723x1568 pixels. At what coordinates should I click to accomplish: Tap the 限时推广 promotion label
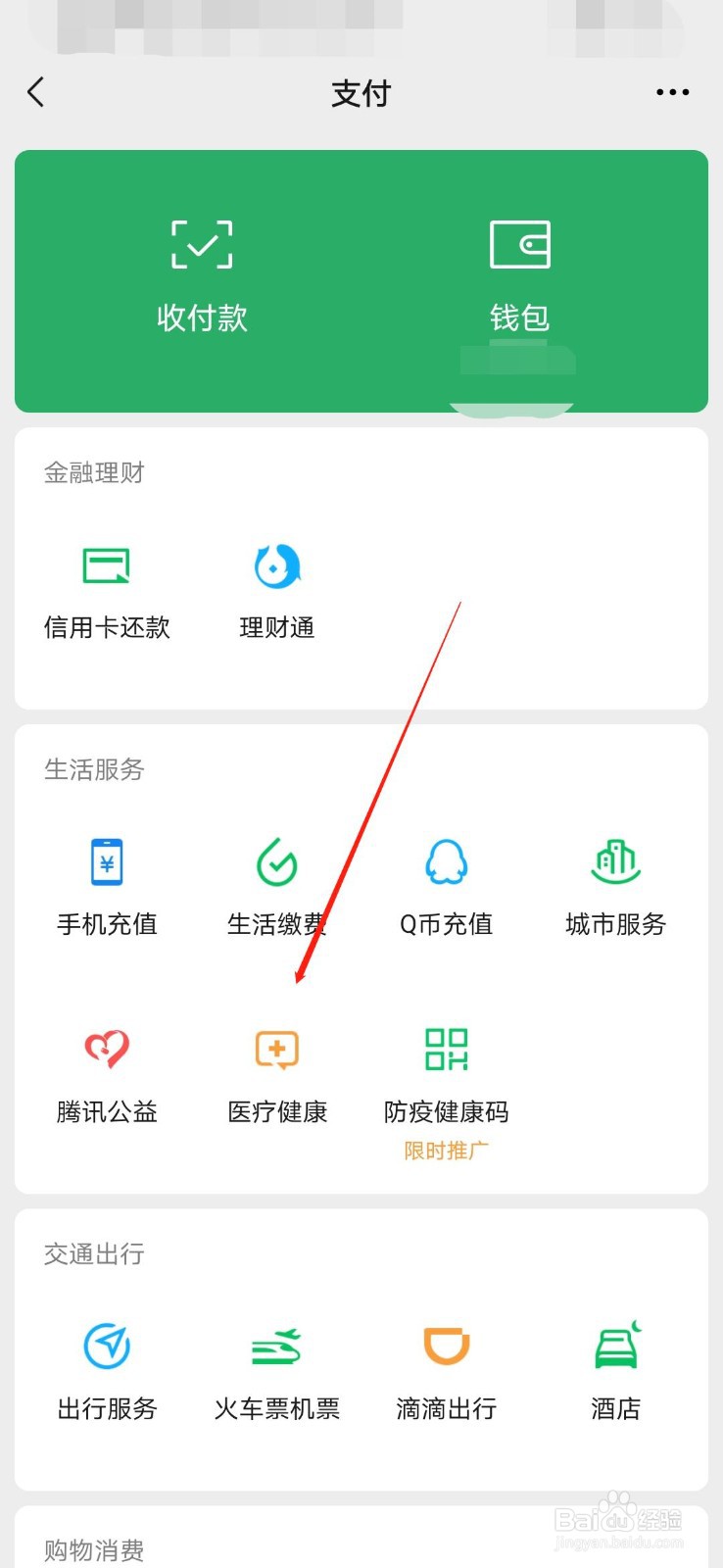446,1150
